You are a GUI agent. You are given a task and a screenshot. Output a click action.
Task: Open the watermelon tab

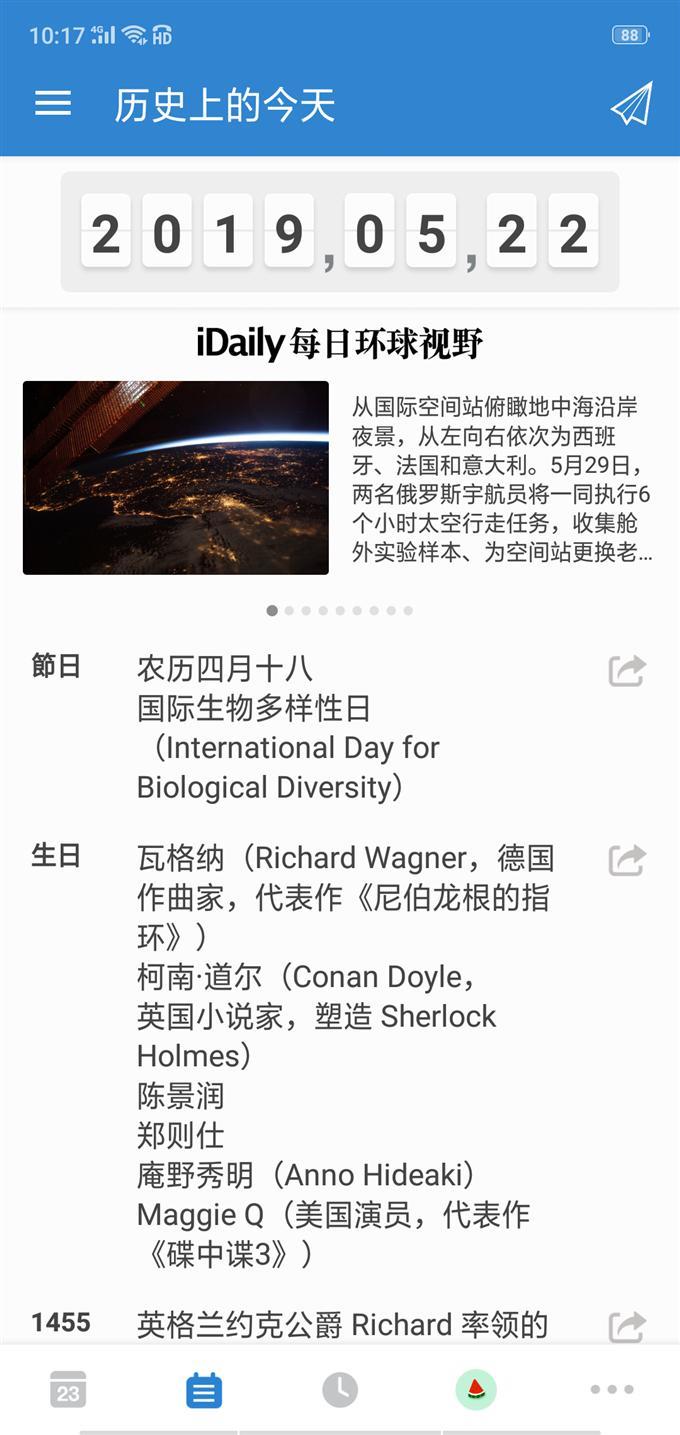[476, 1390]
